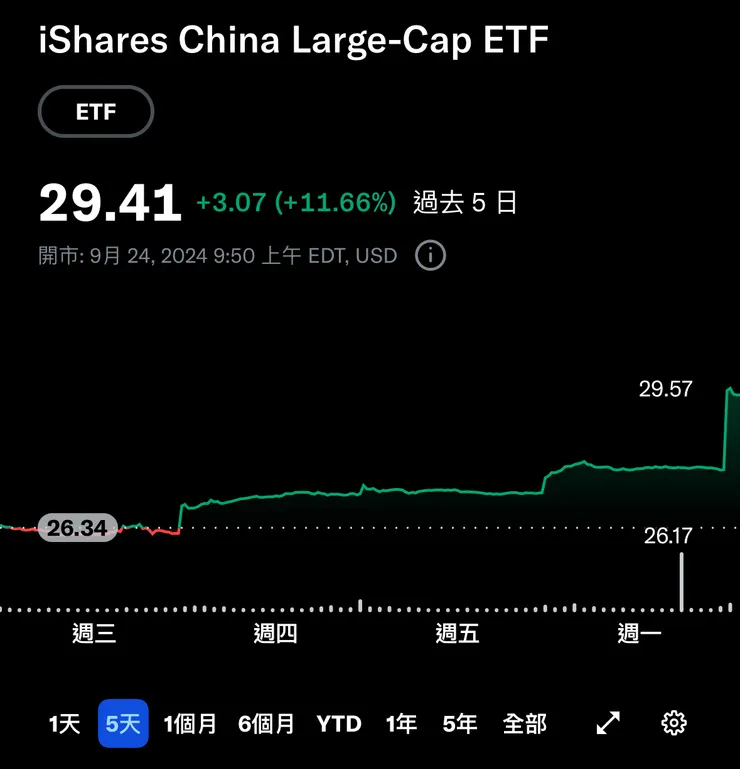
Task: Select the 5天 chart range
Action: click(x=123, y=723)
